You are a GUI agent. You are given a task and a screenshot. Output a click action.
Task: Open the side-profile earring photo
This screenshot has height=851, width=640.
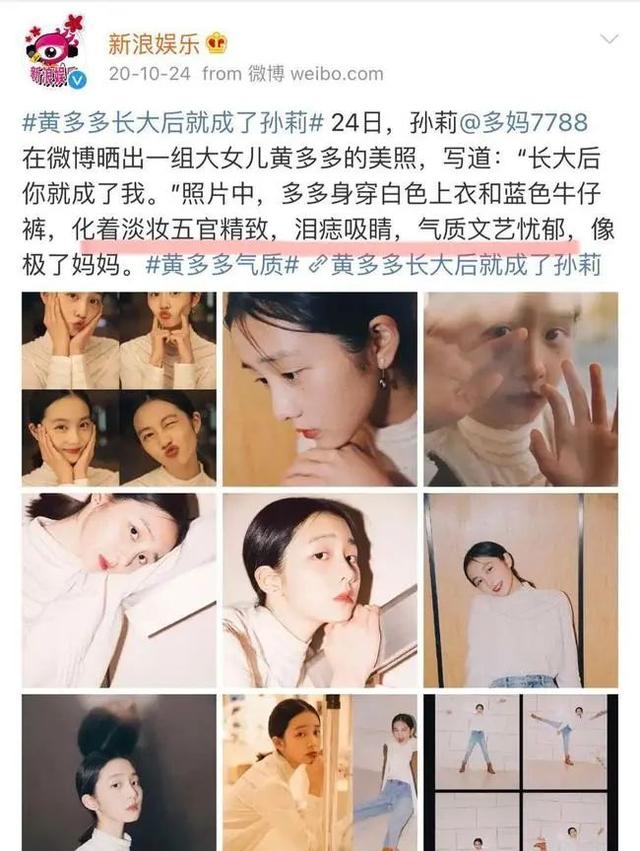coord(320,389)
